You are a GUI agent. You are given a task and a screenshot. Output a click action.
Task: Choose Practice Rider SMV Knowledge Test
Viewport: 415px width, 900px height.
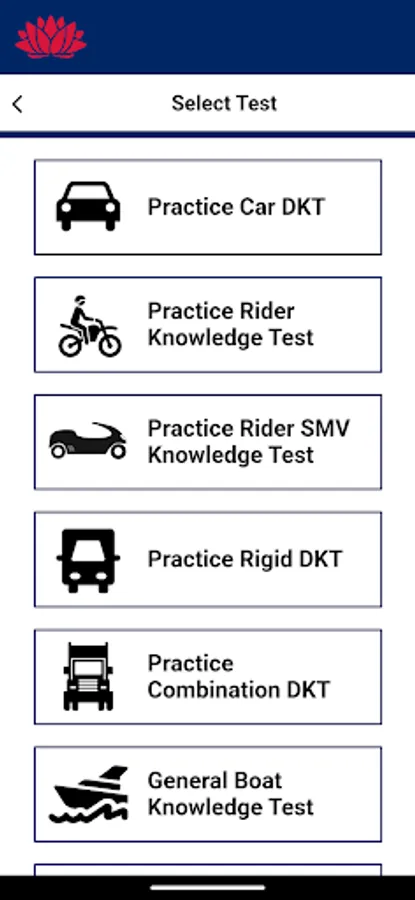[208, 442]
